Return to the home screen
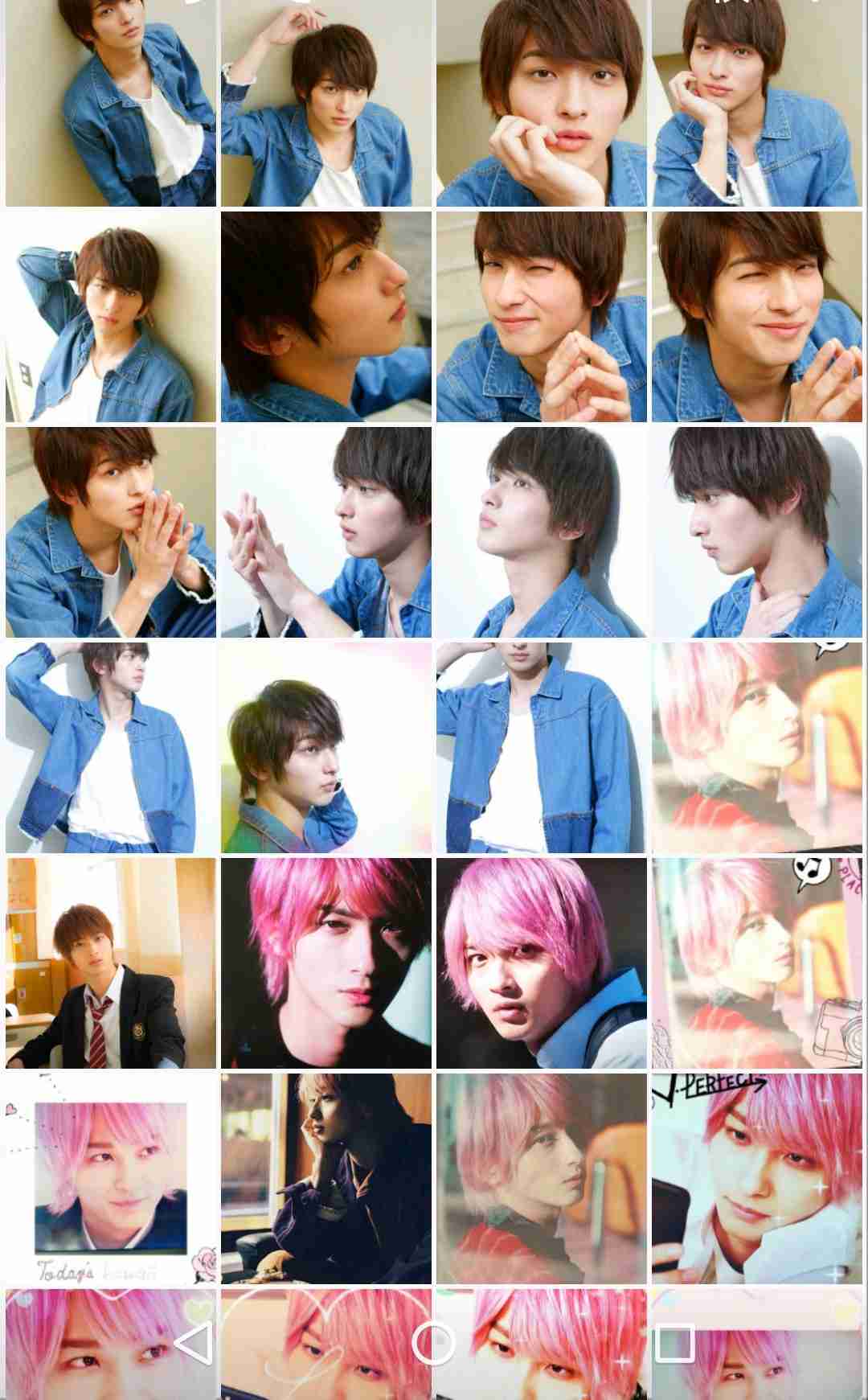 [x=434, y=1343]
